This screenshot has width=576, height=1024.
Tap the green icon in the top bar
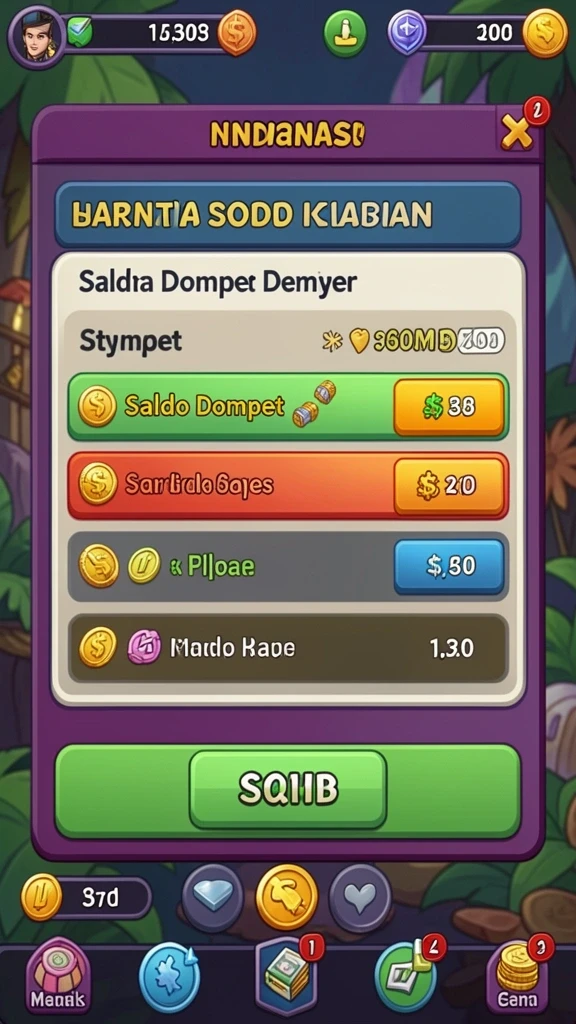coord(345,31)
